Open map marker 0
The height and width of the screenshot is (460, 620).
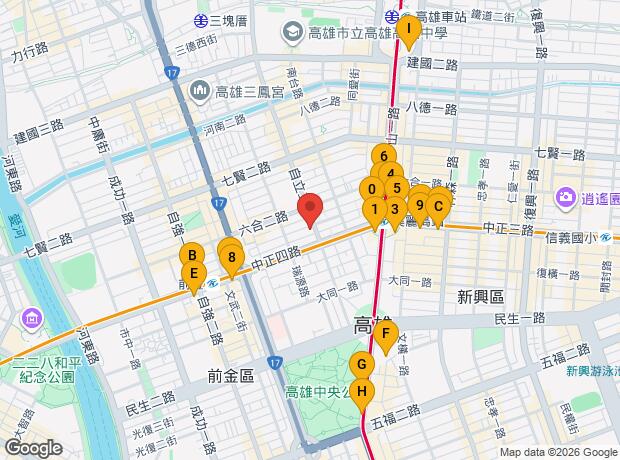(372, 189)
